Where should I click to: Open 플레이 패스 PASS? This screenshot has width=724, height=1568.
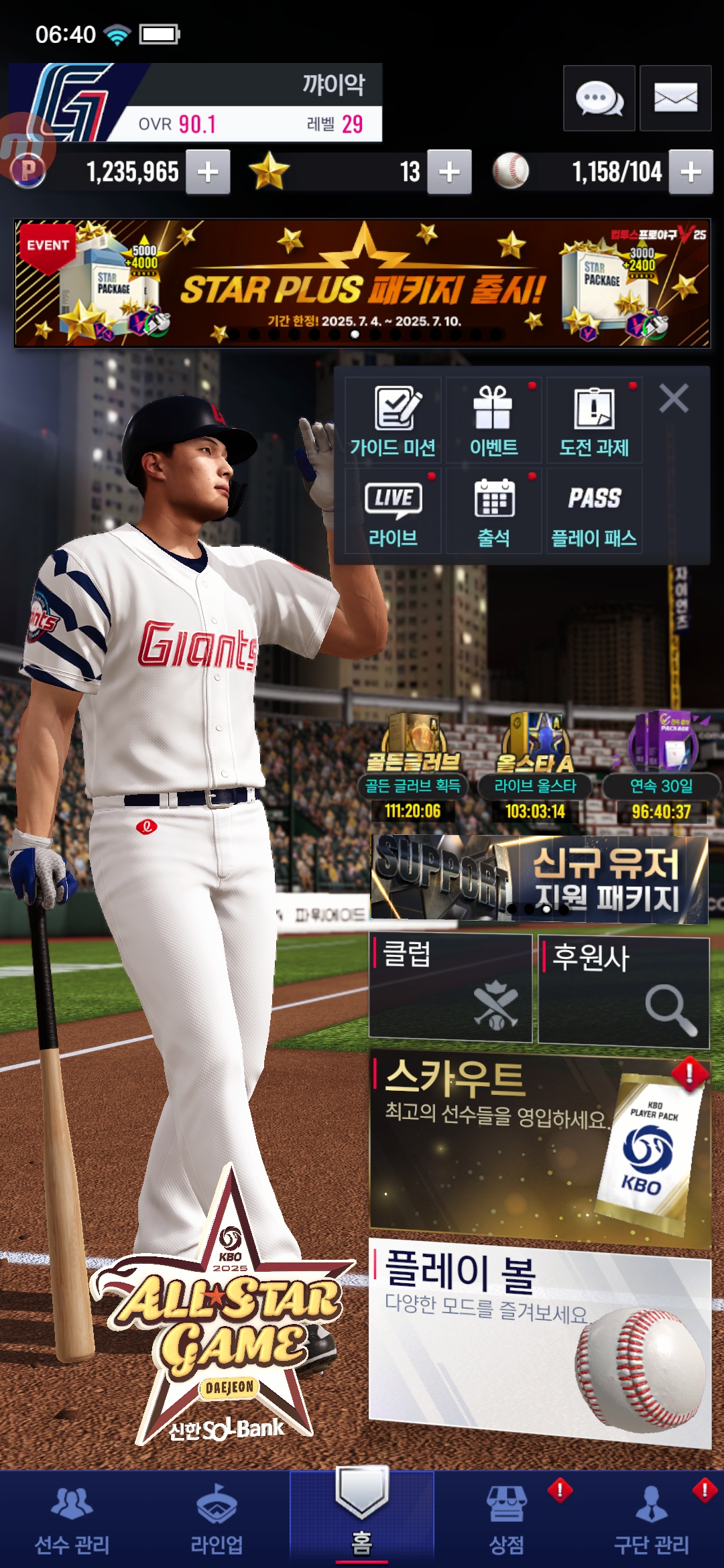pos(594,511)
